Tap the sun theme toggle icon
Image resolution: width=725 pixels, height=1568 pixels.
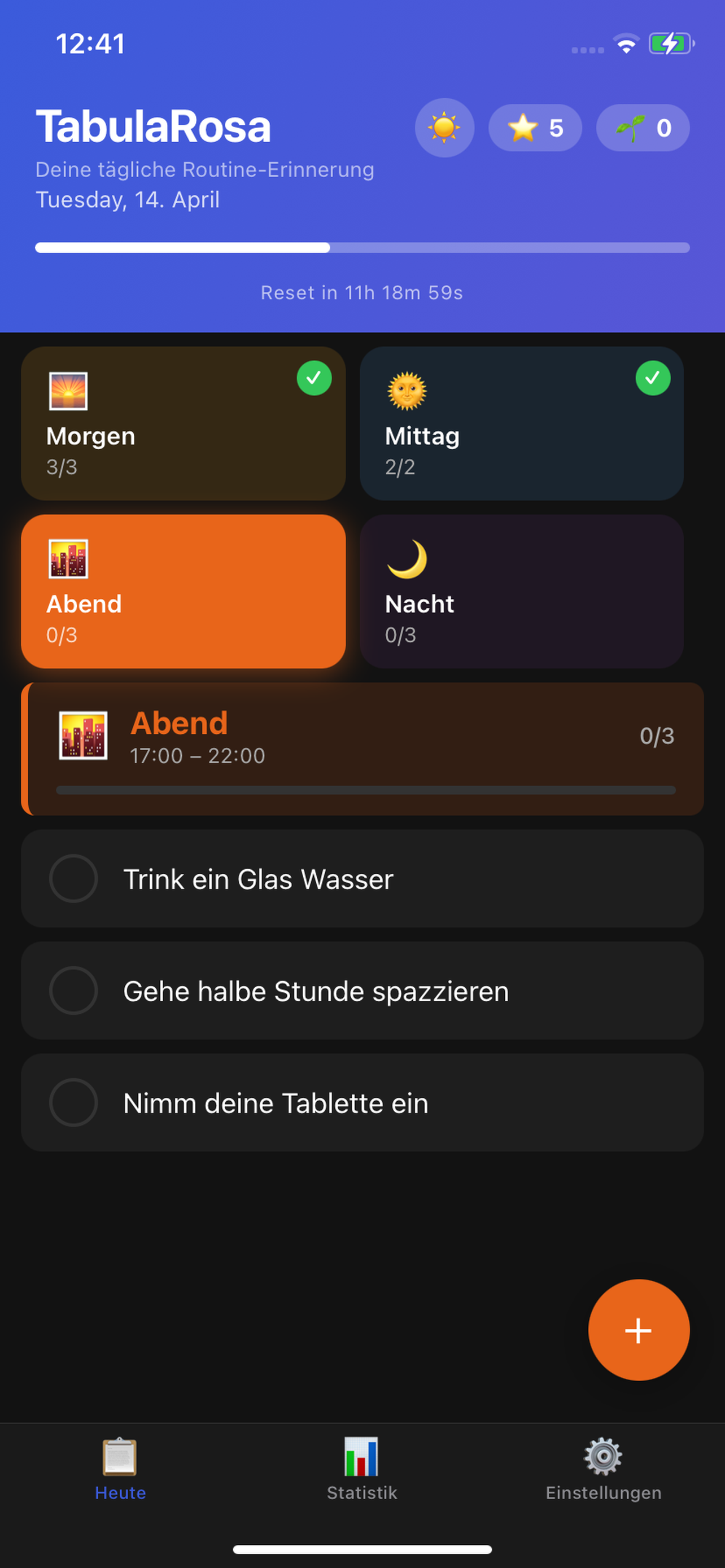[x=444, y=128]
